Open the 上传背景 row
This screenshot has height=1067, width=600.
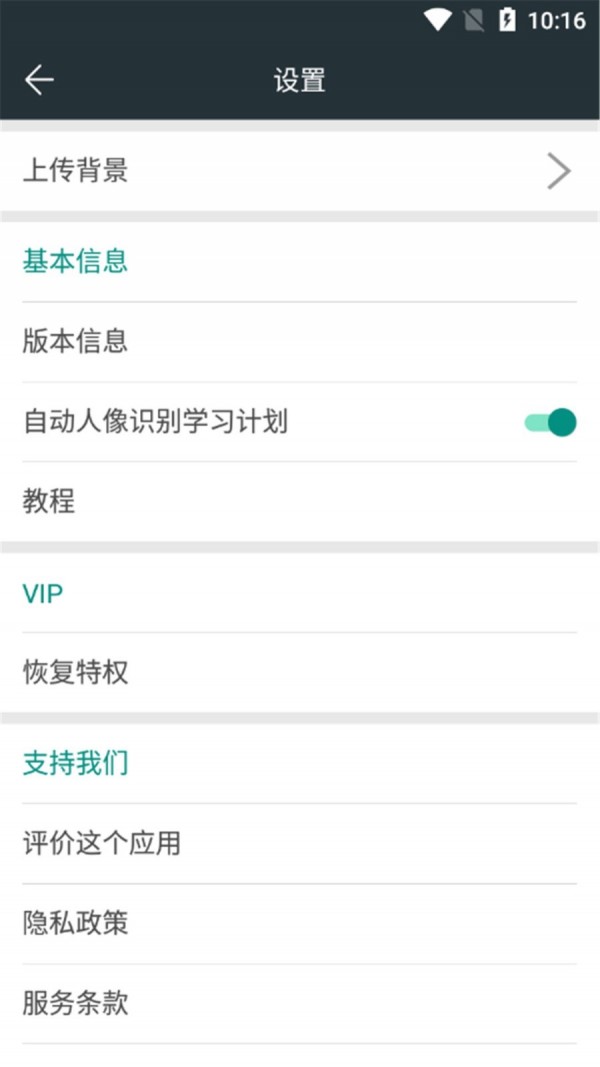tap(299, 171)
